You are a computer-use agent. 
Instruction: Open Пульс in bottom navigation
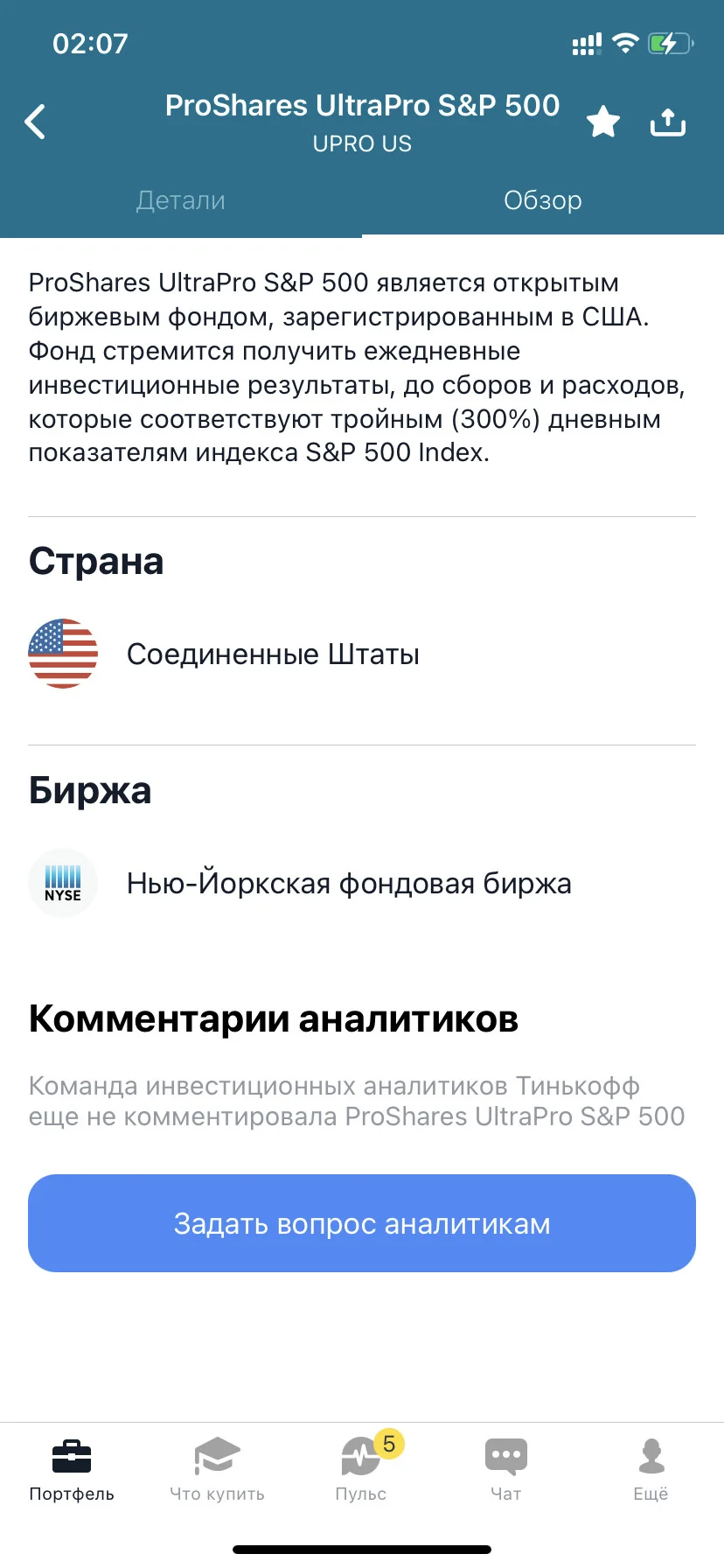point(361,1470)
